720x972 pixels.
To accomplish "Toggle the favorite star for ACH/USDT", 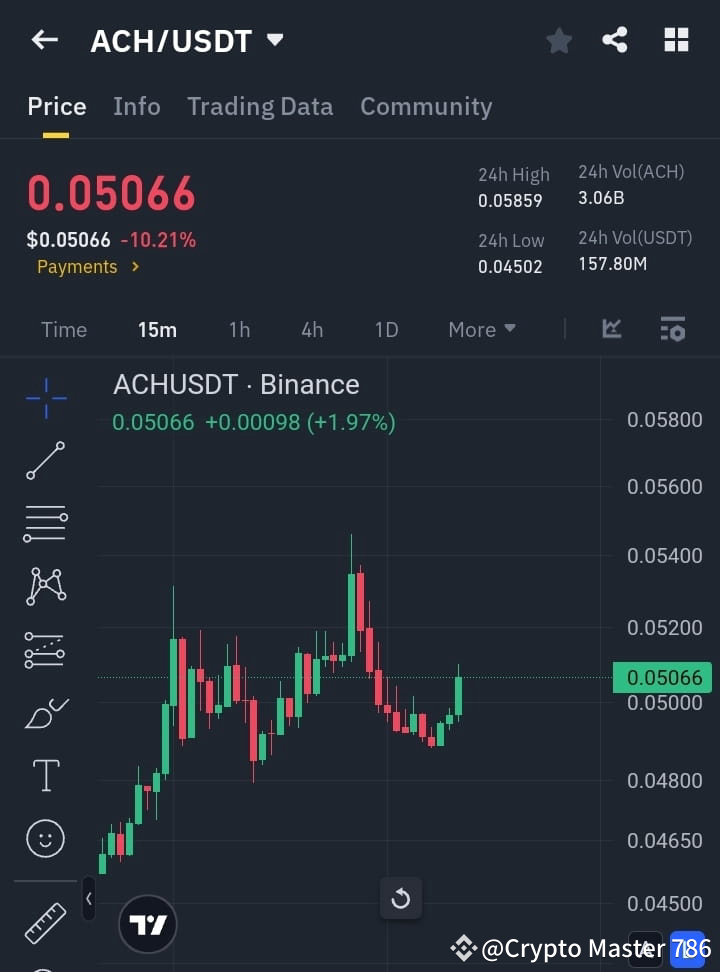I will [x=559, y=40].
